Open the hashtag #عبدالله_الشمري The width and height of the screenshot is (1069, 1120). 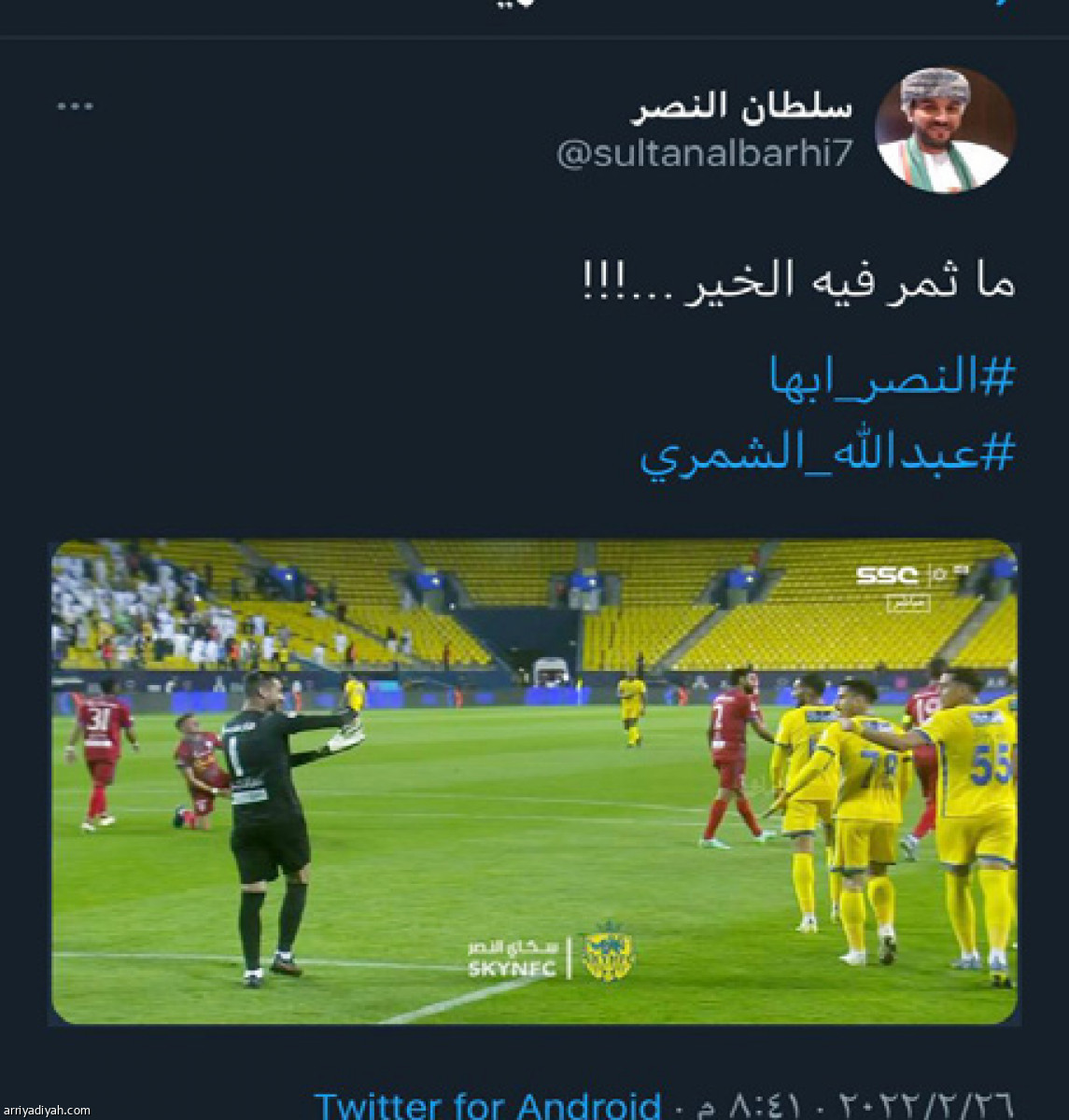[827, 455]
